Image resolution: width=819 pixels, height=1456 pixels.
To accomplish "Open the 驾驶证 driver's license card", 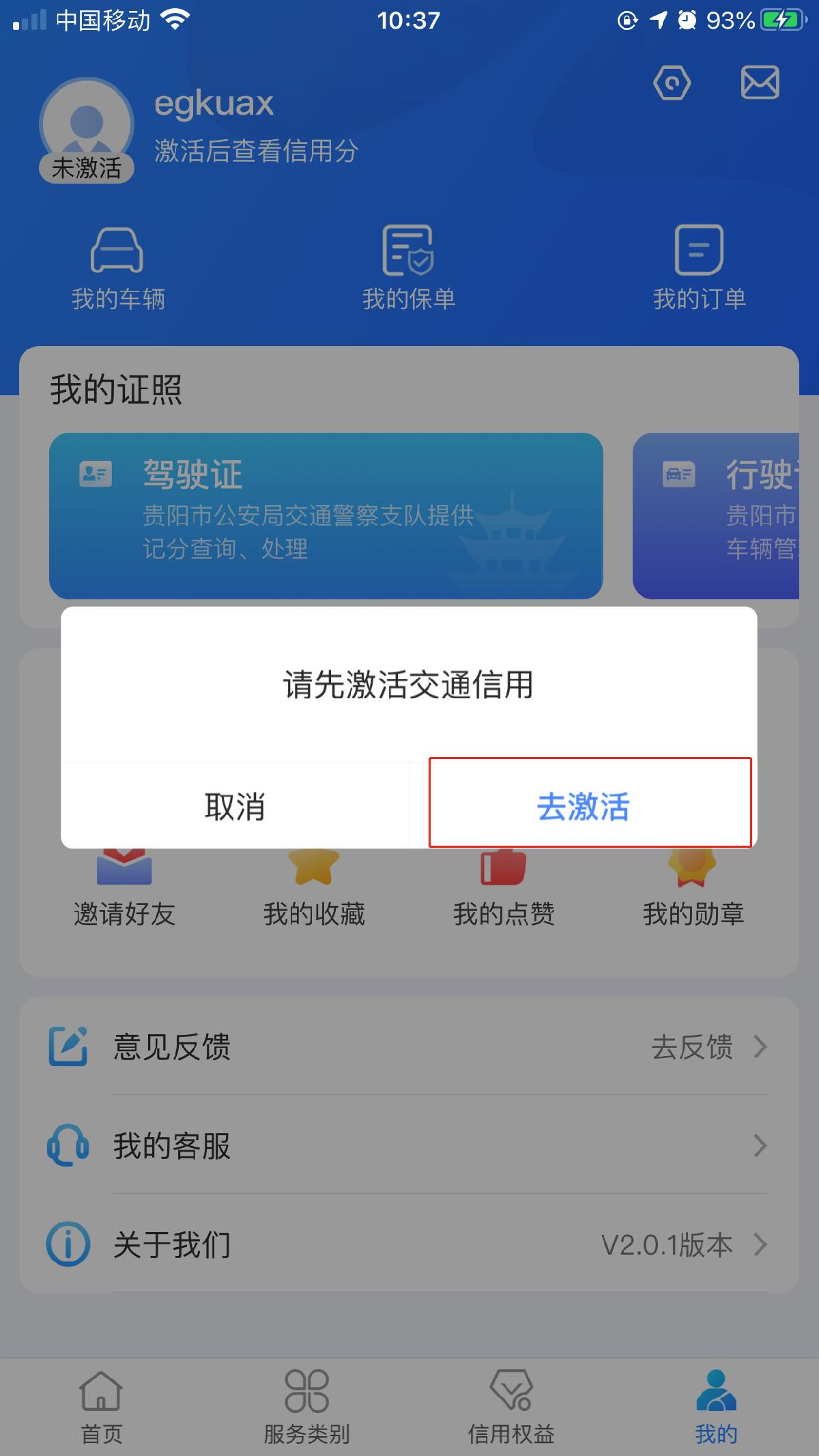I will (326, 515).
